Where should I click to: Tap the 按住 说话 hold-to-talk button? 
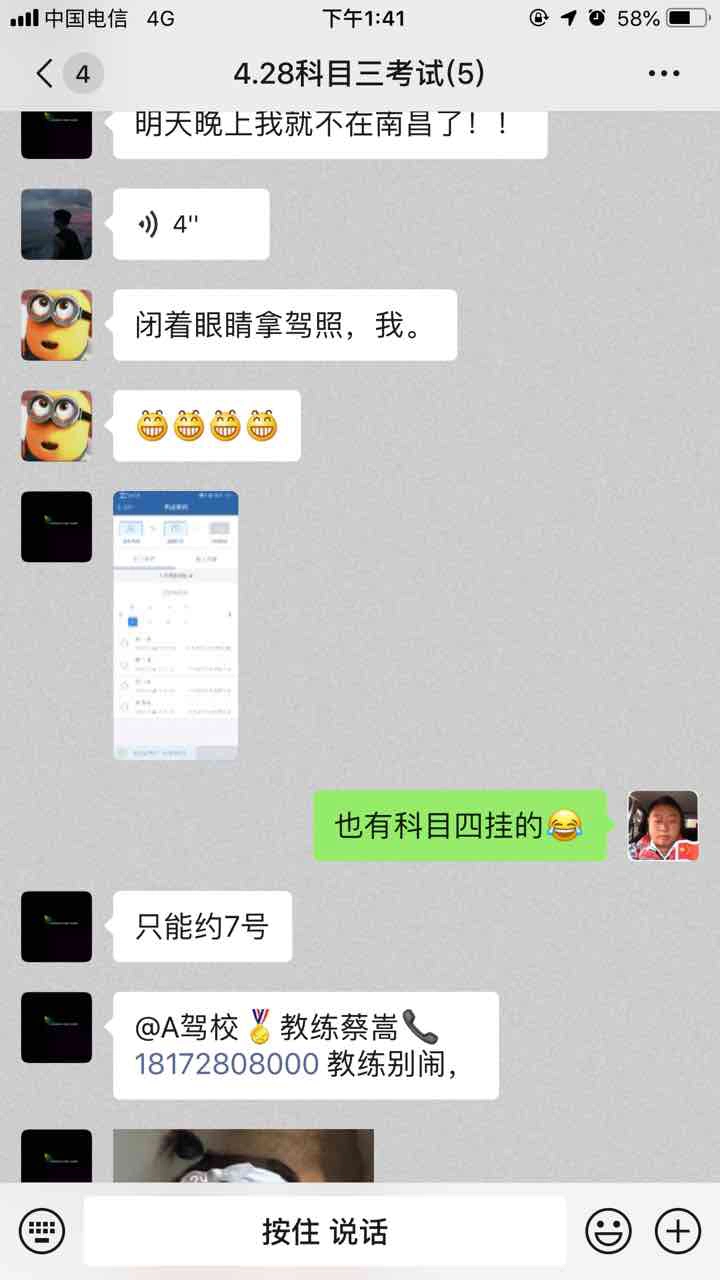(x=324, y=1230)
